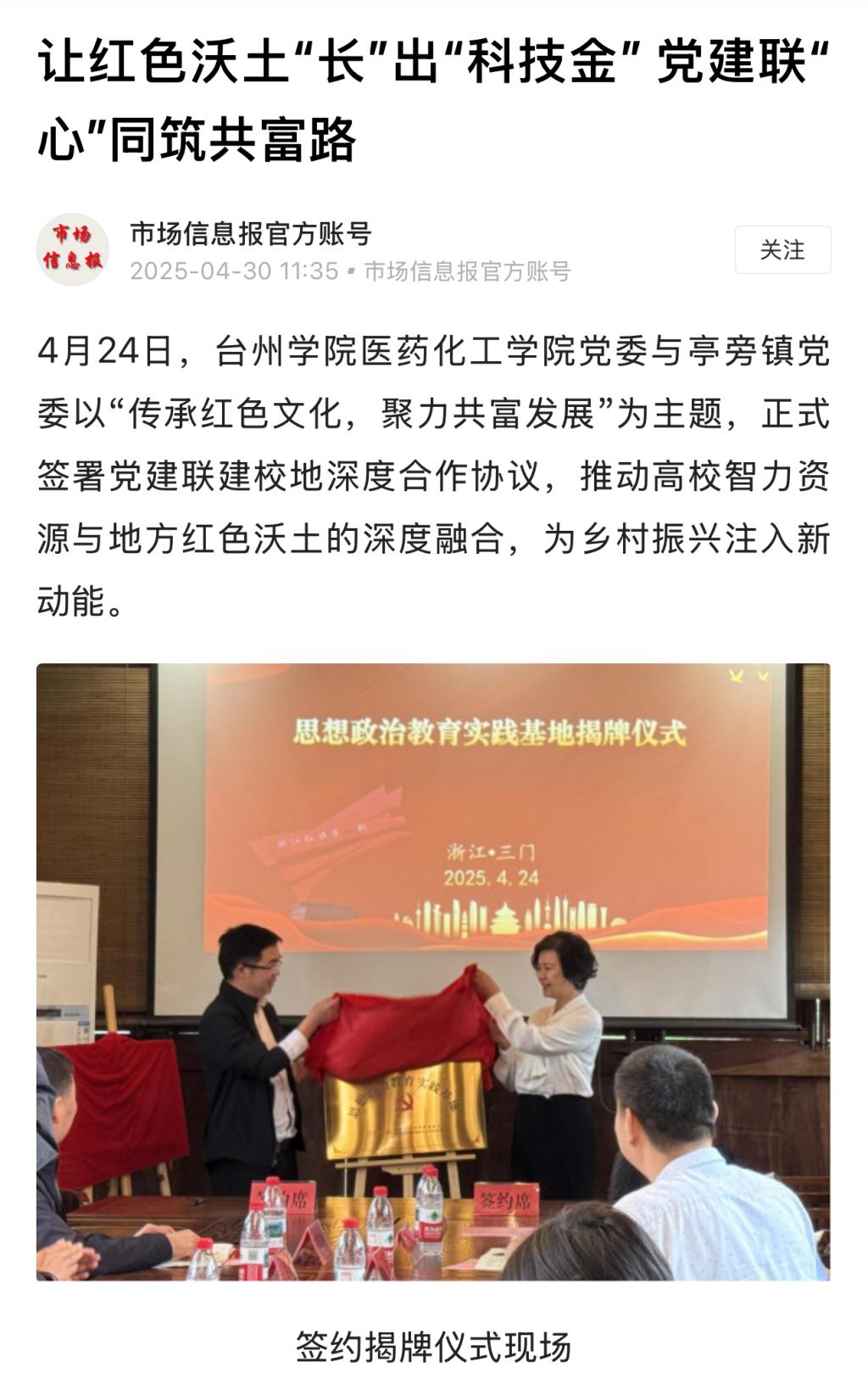Screen dimensions: 868x1384
Task: Open 市场信息报官方账号 author profile name
Action: [x=251, y=233]
